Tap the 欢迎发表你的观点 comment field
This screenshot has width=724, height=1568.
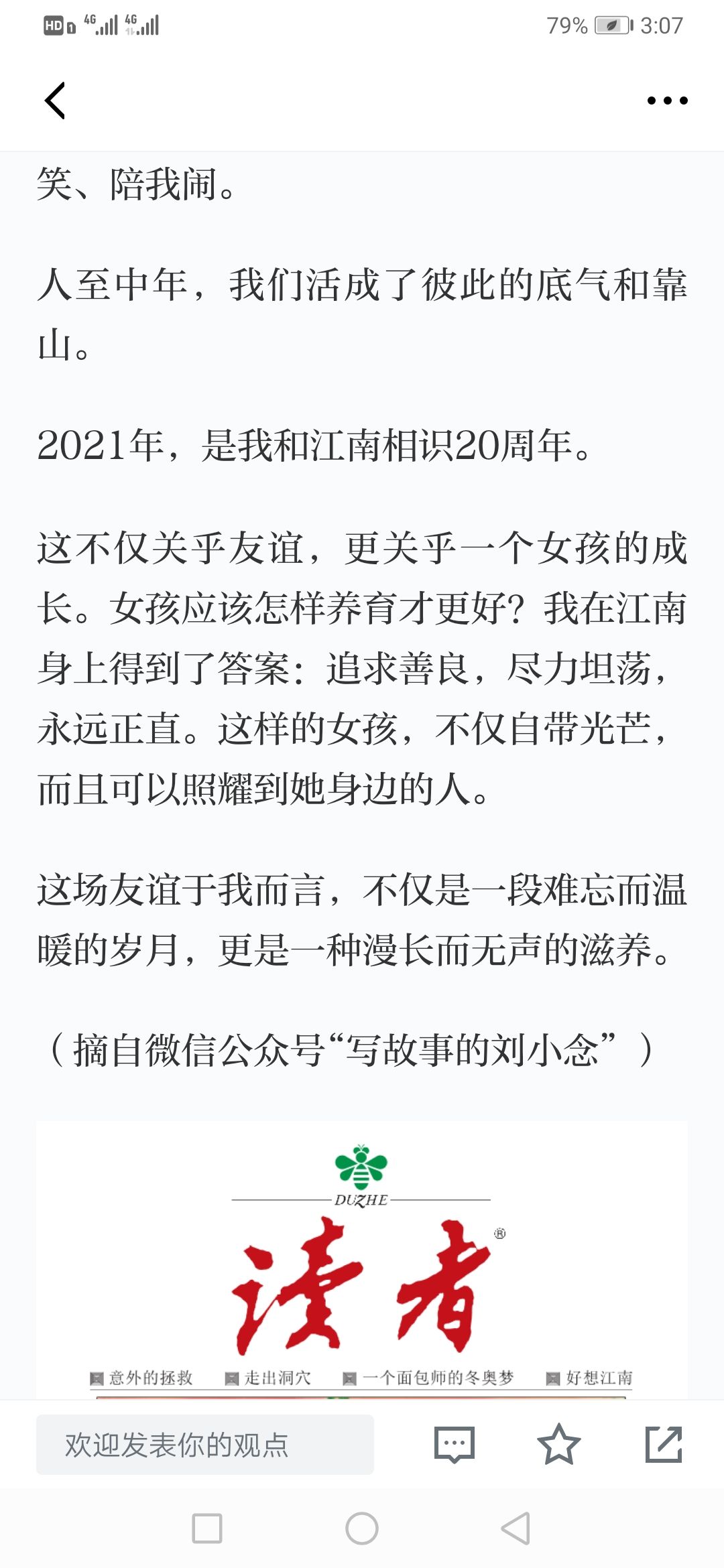[205, 1444]
